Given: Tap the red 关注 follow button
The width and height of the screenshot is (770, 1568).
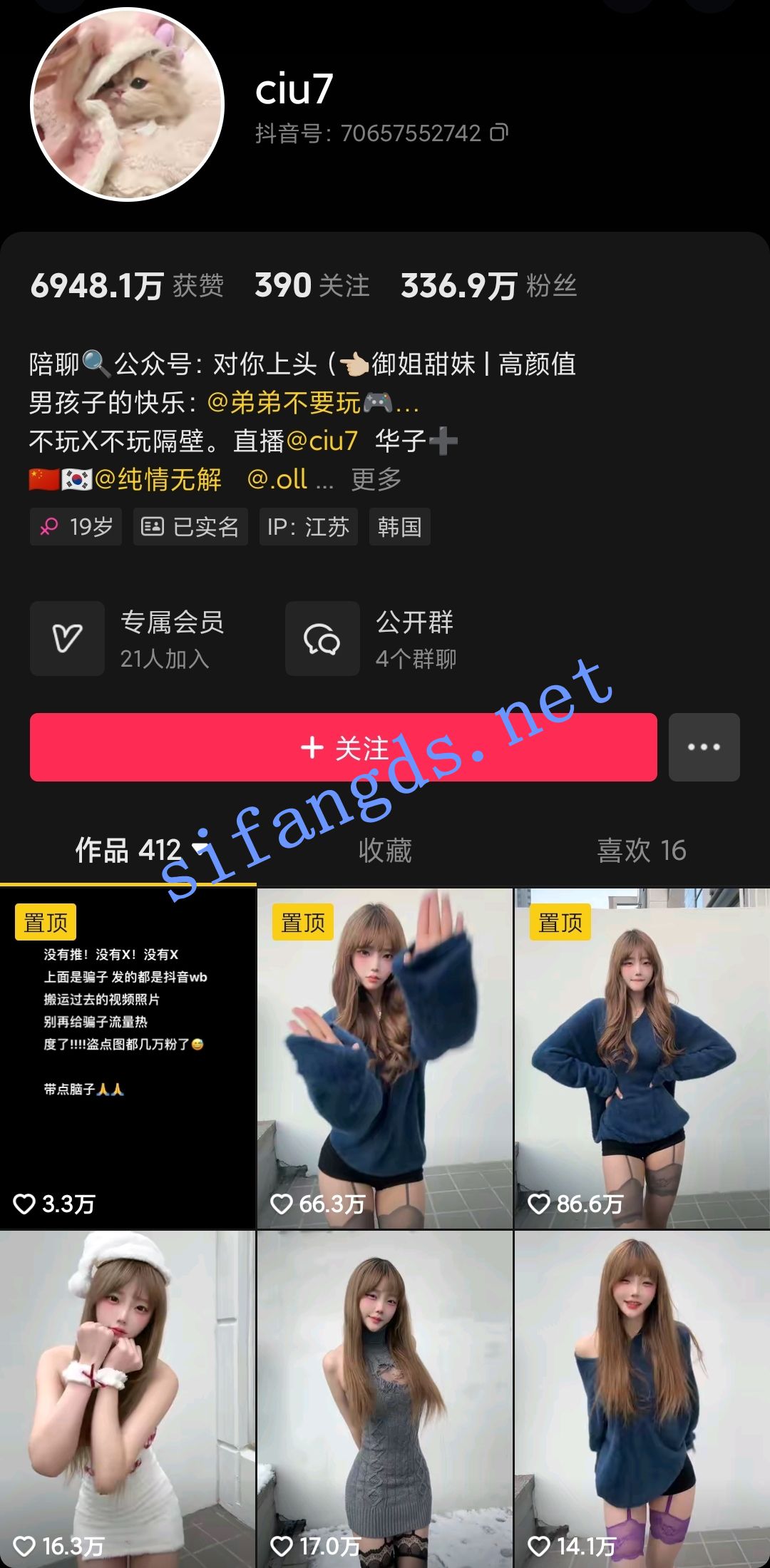Looking at the screenshot, I should coord(343,747).
